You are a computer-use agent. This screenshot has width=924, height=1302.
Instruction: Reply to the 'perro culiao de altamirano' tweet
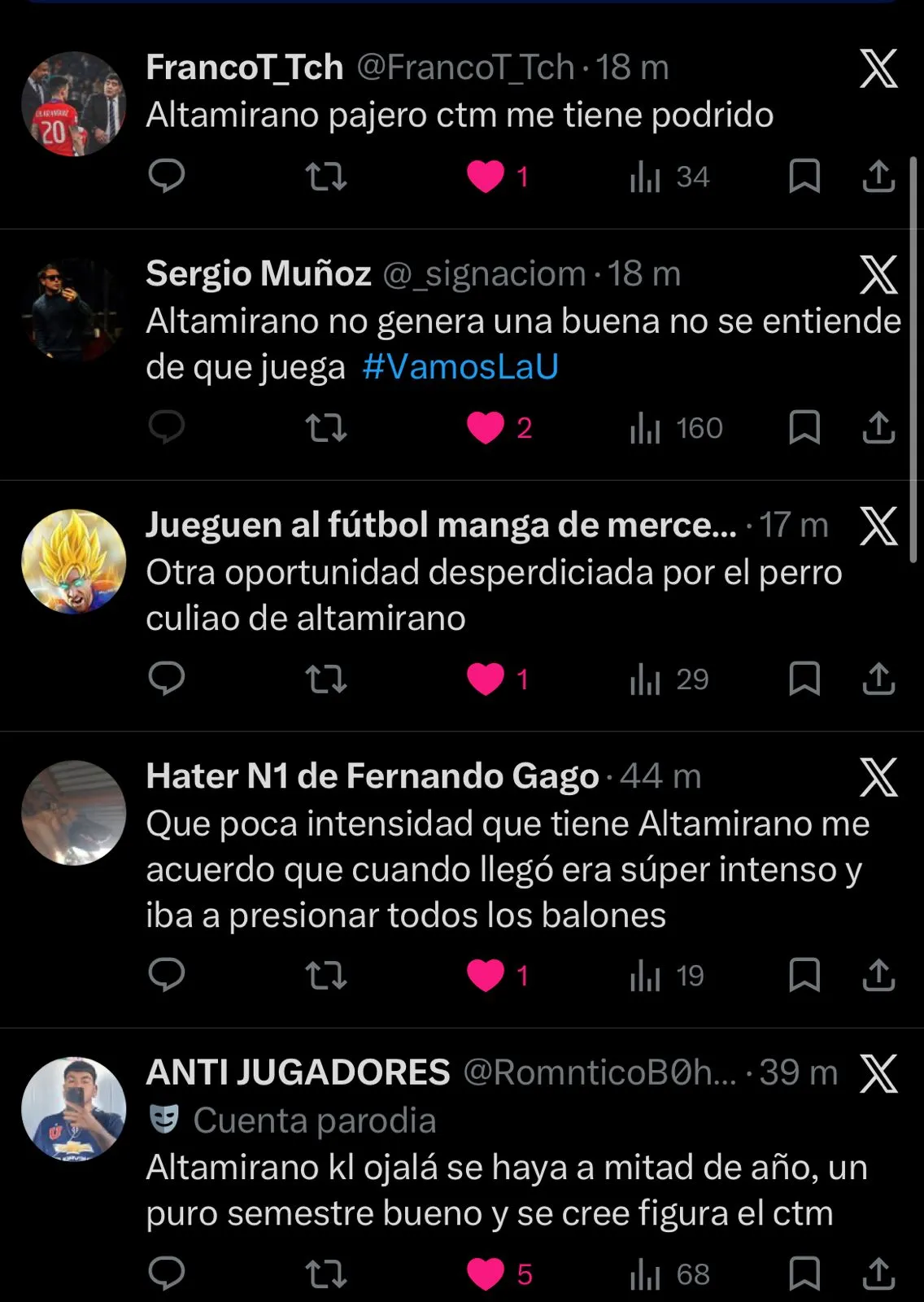click(167, 679)
